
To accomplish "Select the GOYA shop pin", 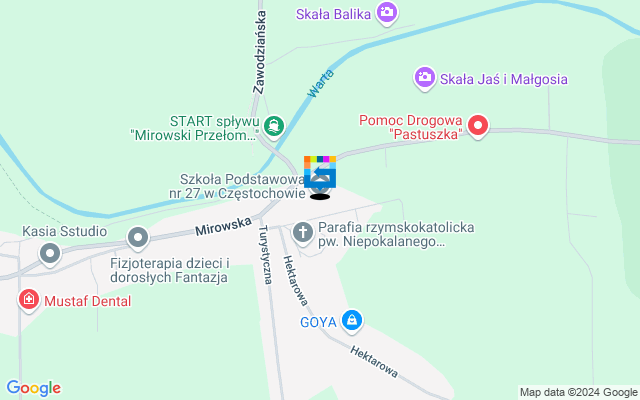I will click(351, 321).
